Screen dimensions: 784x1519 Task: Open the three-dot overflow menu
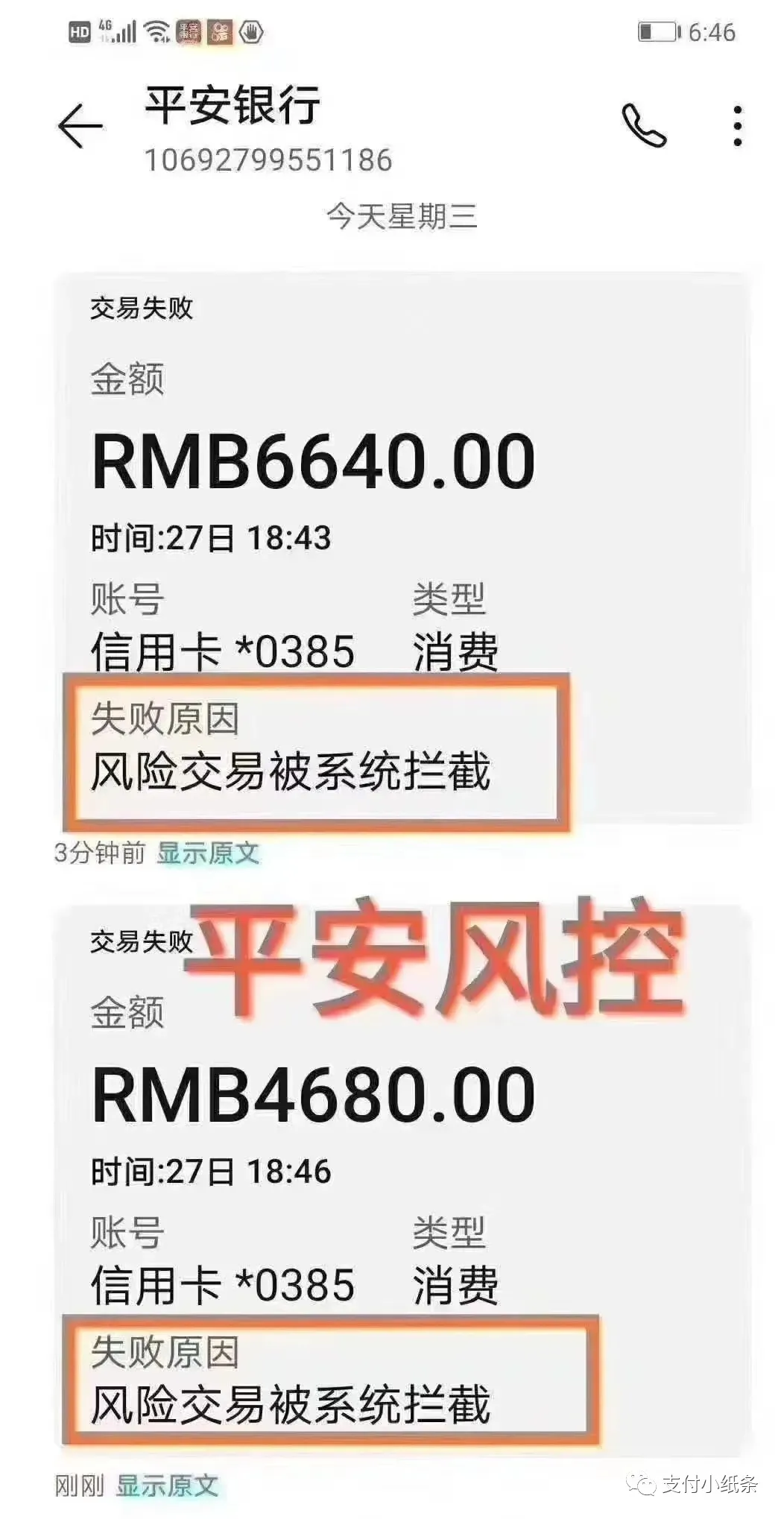pos(737,125)
